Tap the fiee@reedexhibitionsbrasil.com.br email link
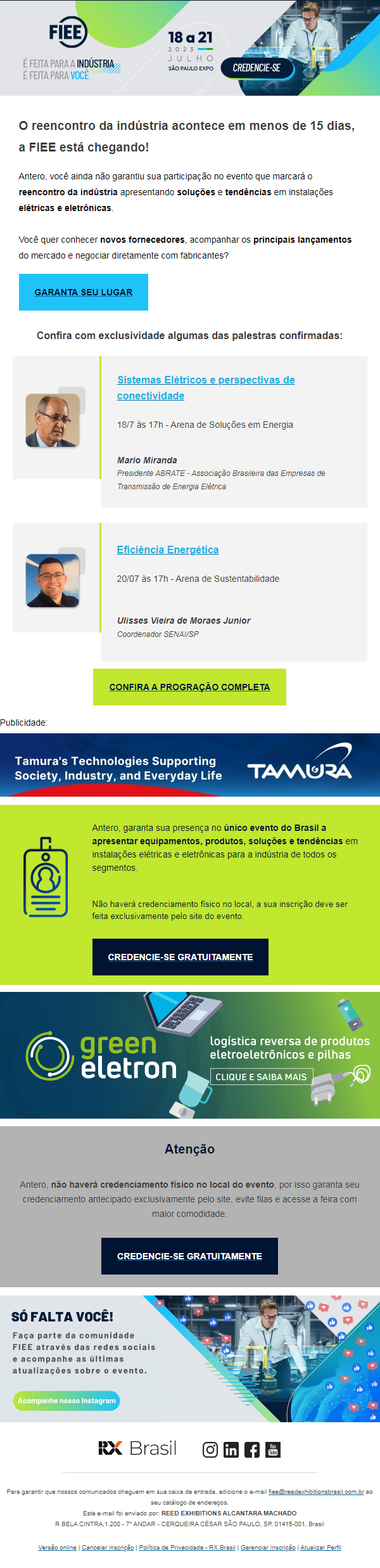The width and height of the screenshot is (380, 1568). [x=316, y=1492]
